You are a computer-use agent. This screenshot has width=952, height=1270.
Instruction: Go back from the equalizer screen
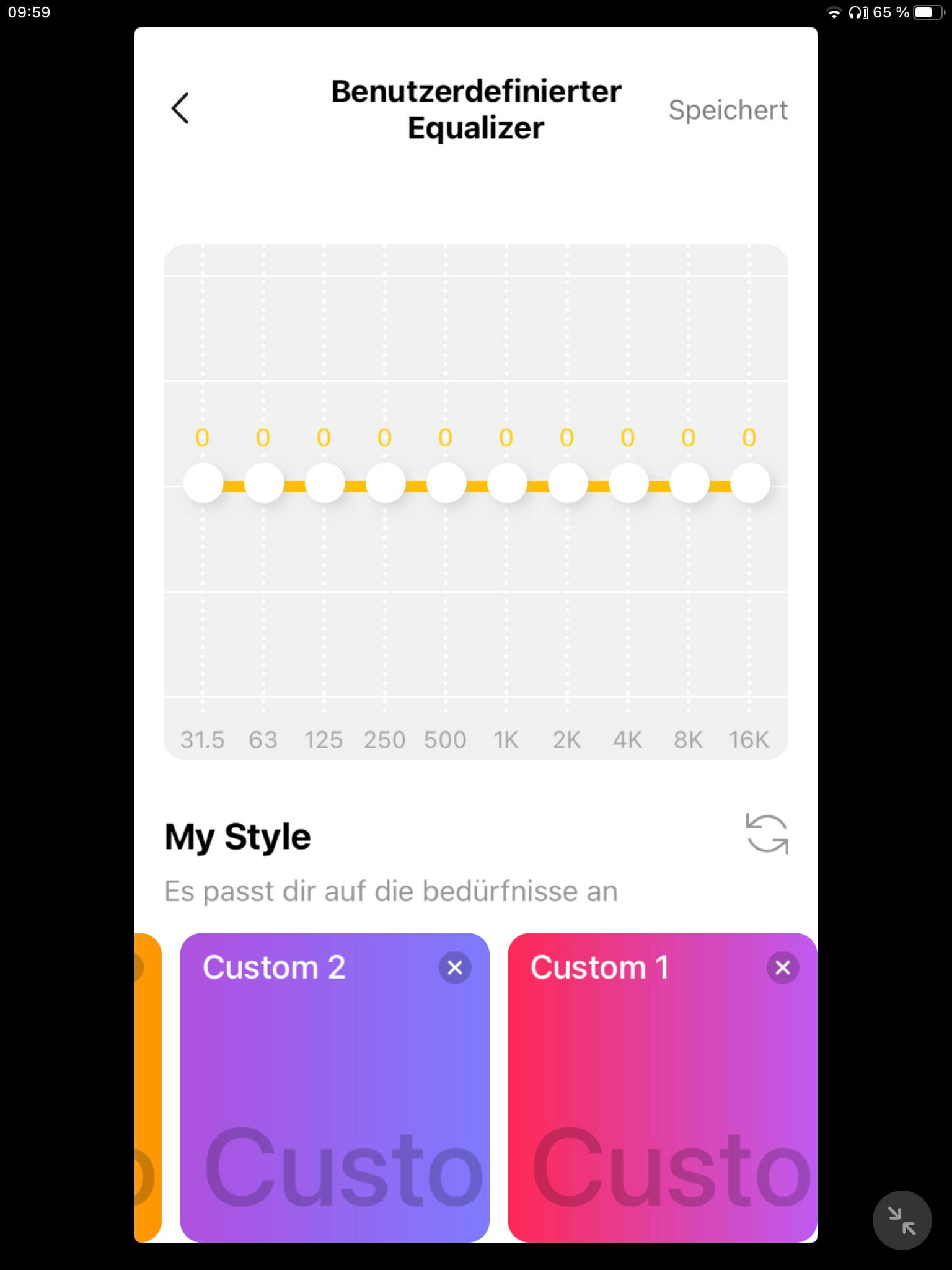coord(180,109)
